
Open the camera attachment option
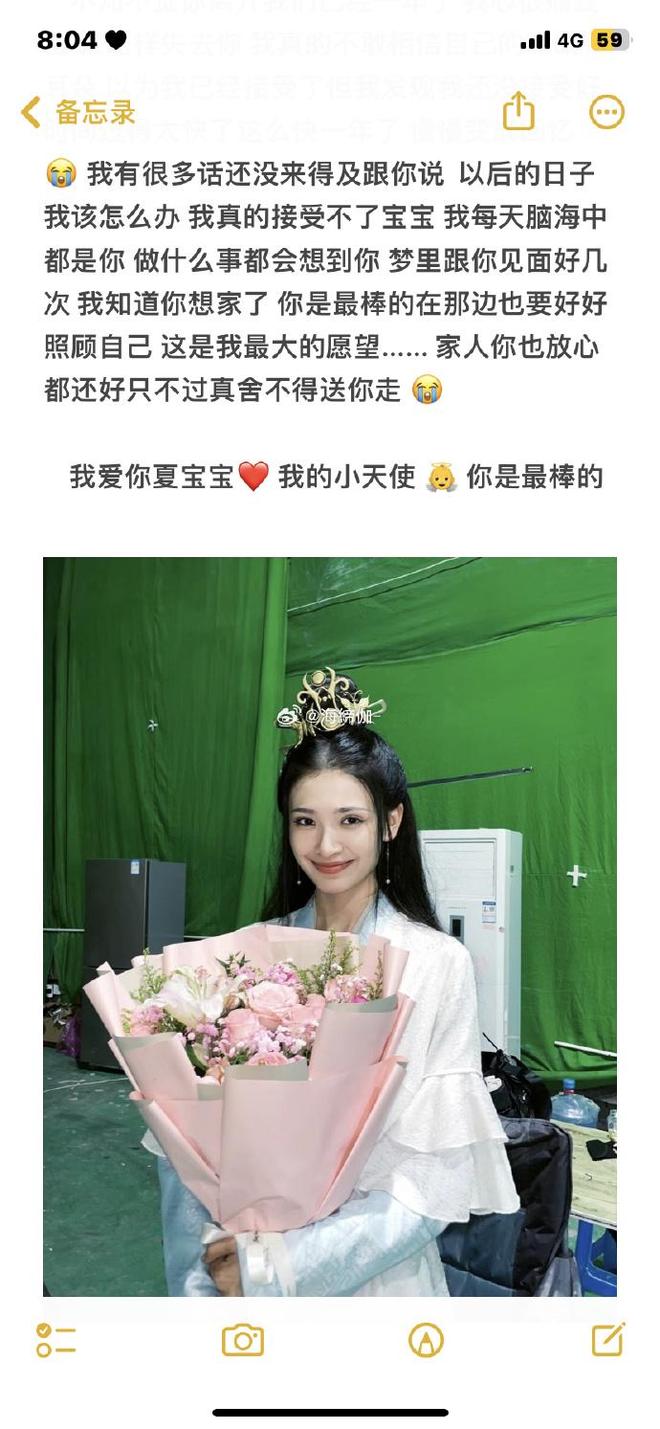[x=242, y=1340]
